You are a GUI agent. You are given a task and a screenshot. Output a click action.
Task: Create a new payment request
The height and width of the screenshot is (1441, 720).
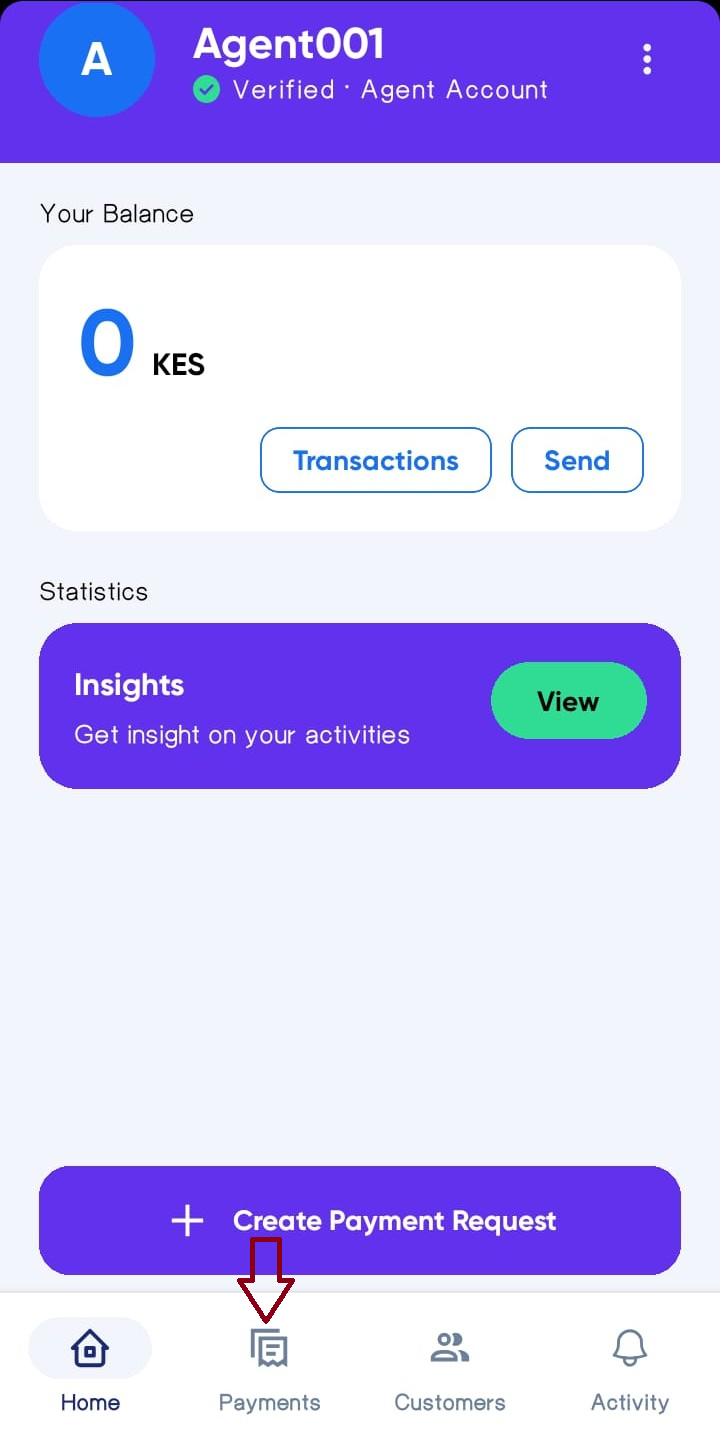click(360, 1220)
